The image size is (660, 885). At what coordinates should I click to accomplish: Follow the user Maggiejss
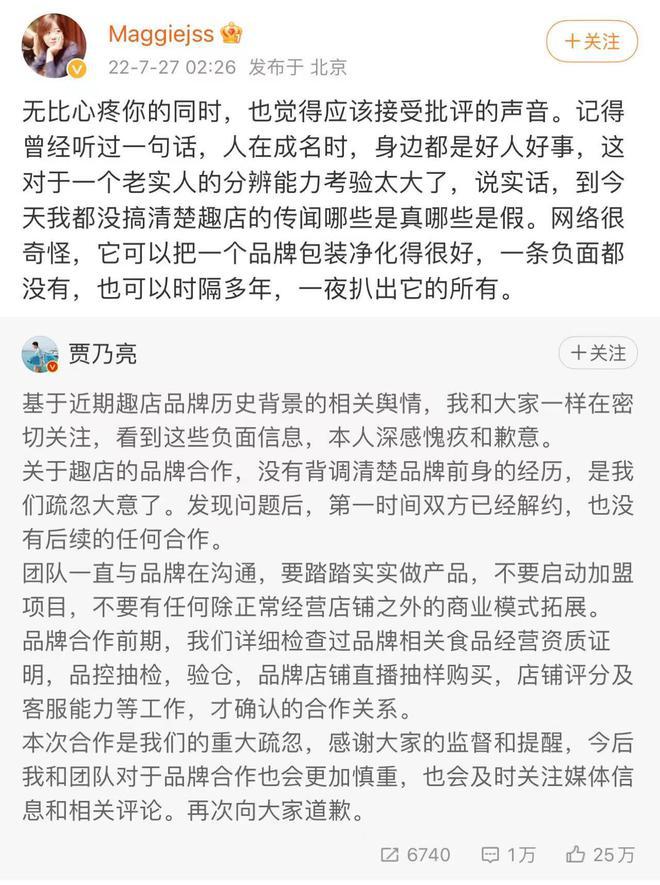pyautogui.click(x=591, y=41)
